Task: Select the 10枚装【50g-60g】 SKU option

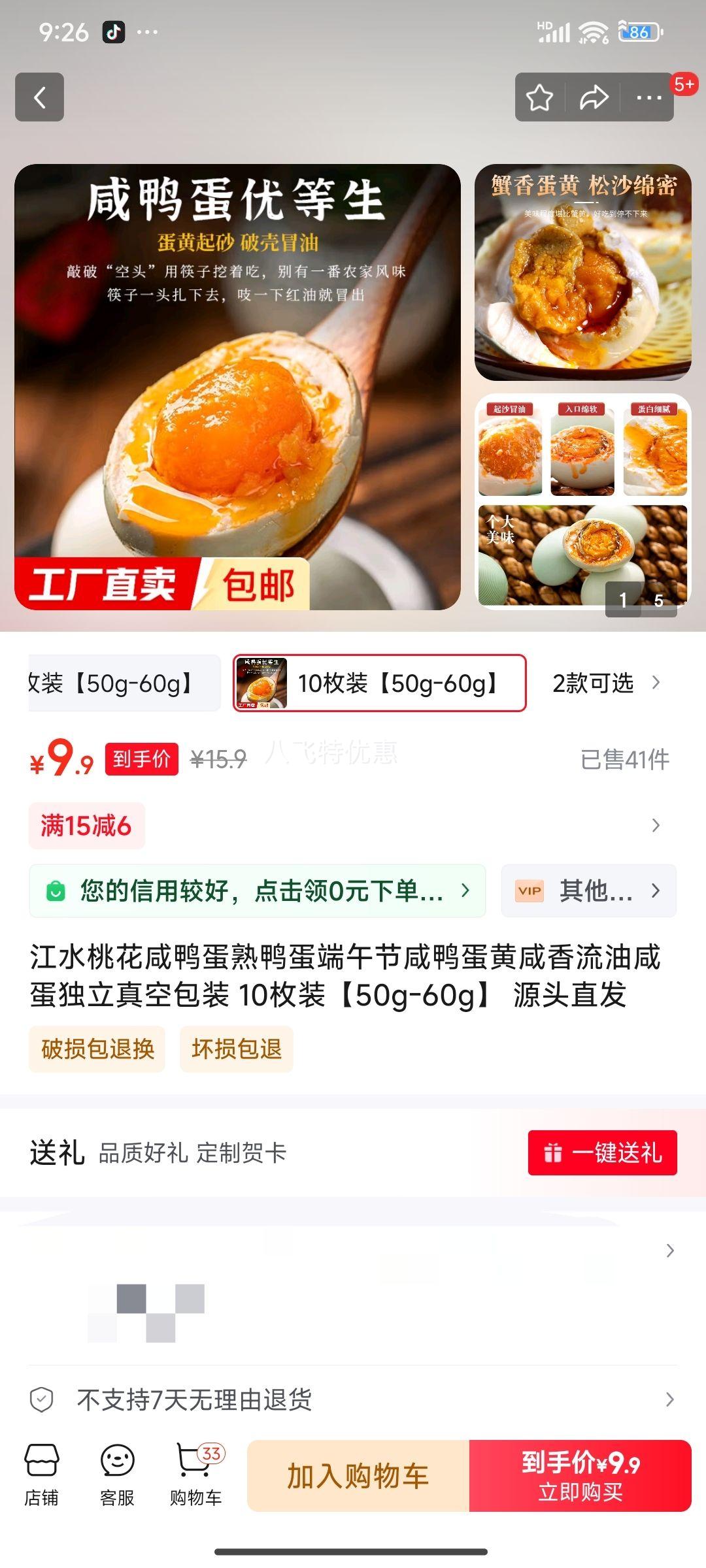Action: click(382, 683)
